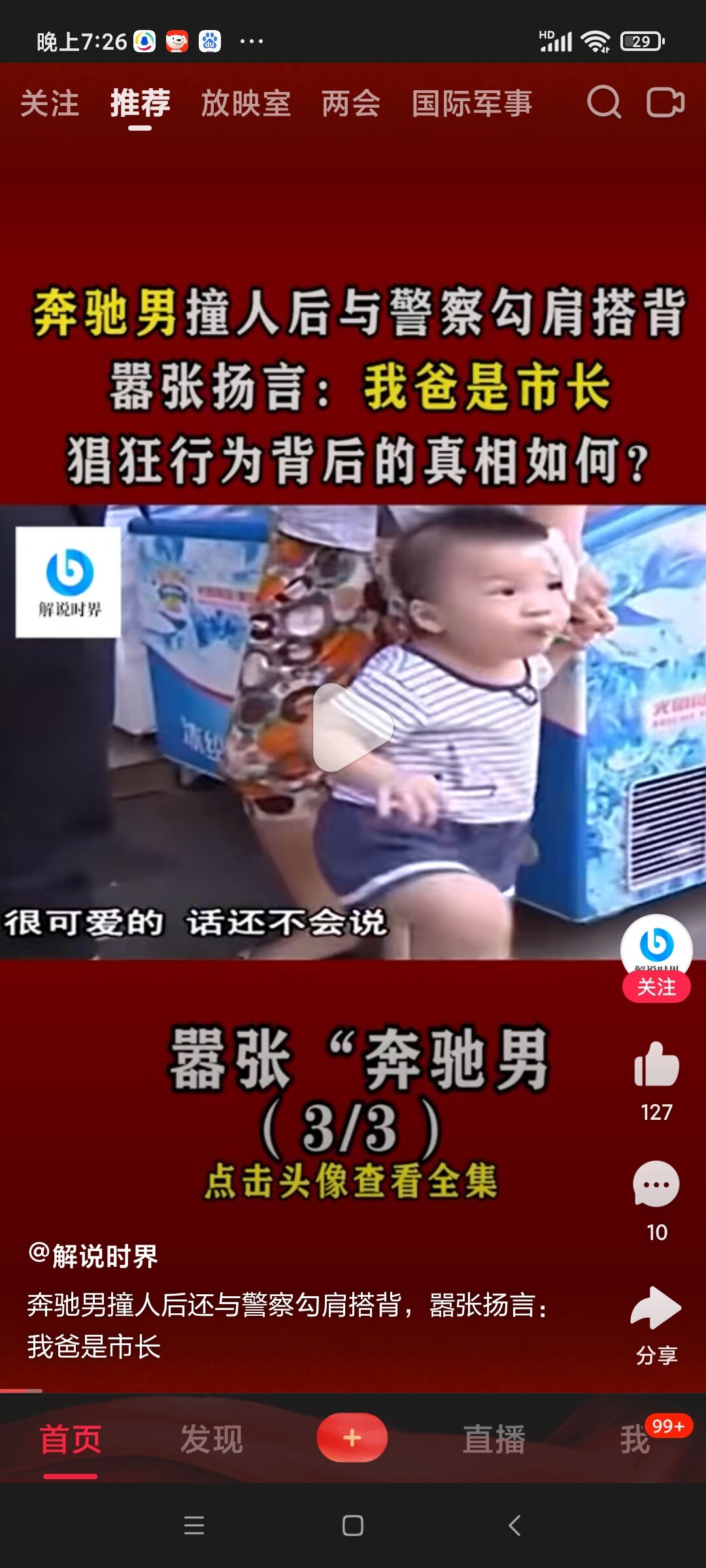Open the 解说时界 author avatar
This screenshot has width=706, height=1568.
[x=656, y=945]
